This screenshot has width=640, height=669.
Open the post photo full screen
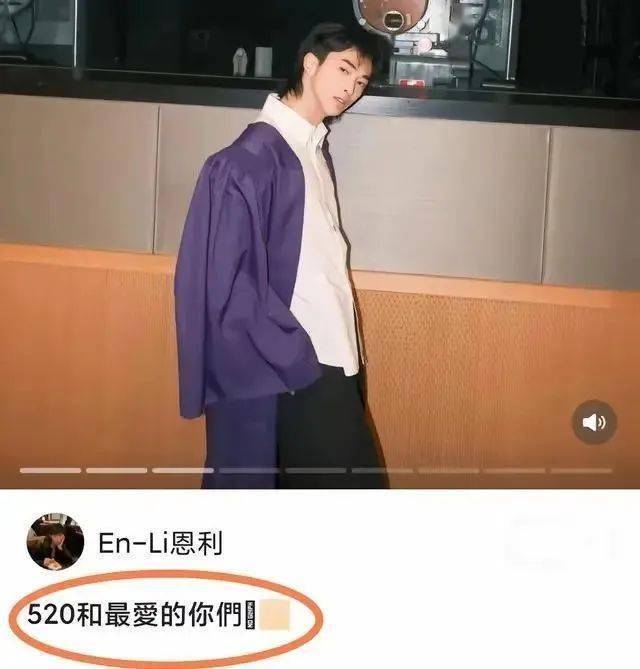(320, 240)
